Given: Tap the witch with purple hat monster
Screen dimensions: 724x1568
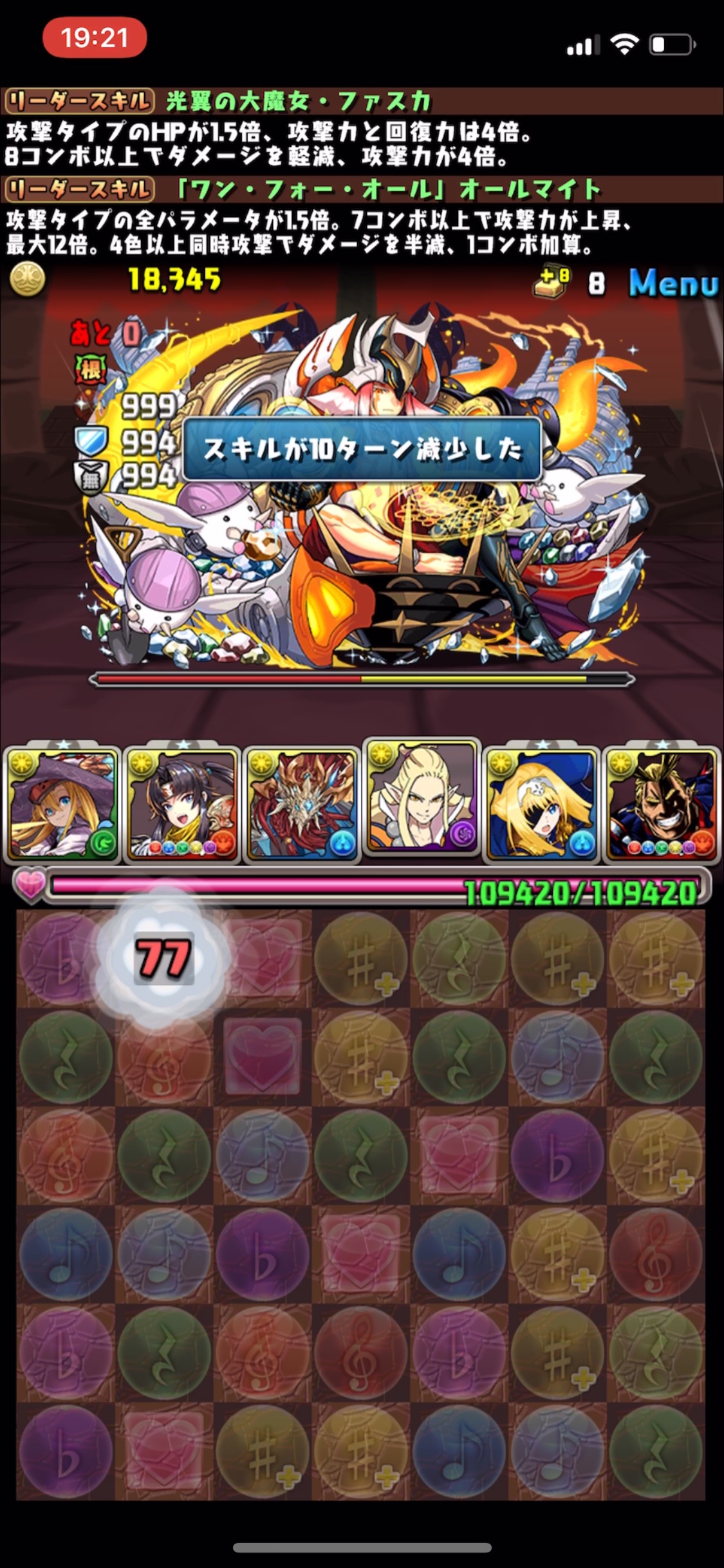Looking at the screenshot, I should click(x=62, y=805).
